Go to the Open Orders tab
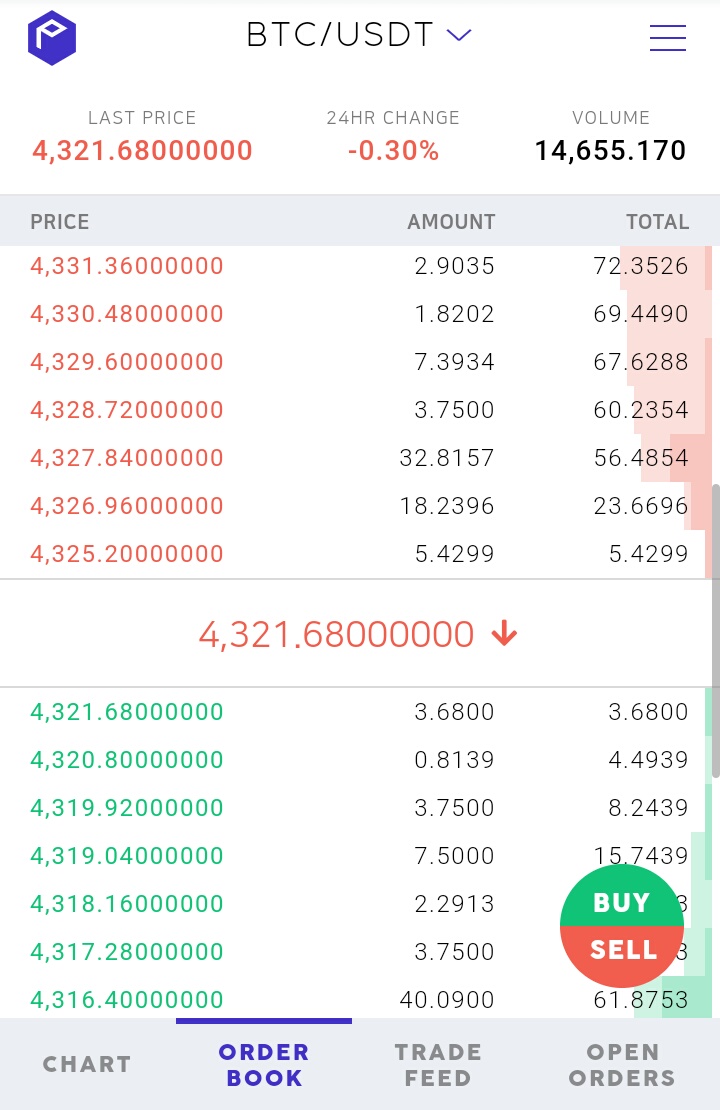Image resolution: width=720 pixels, height=1110 pixels. click(622, 1064)
